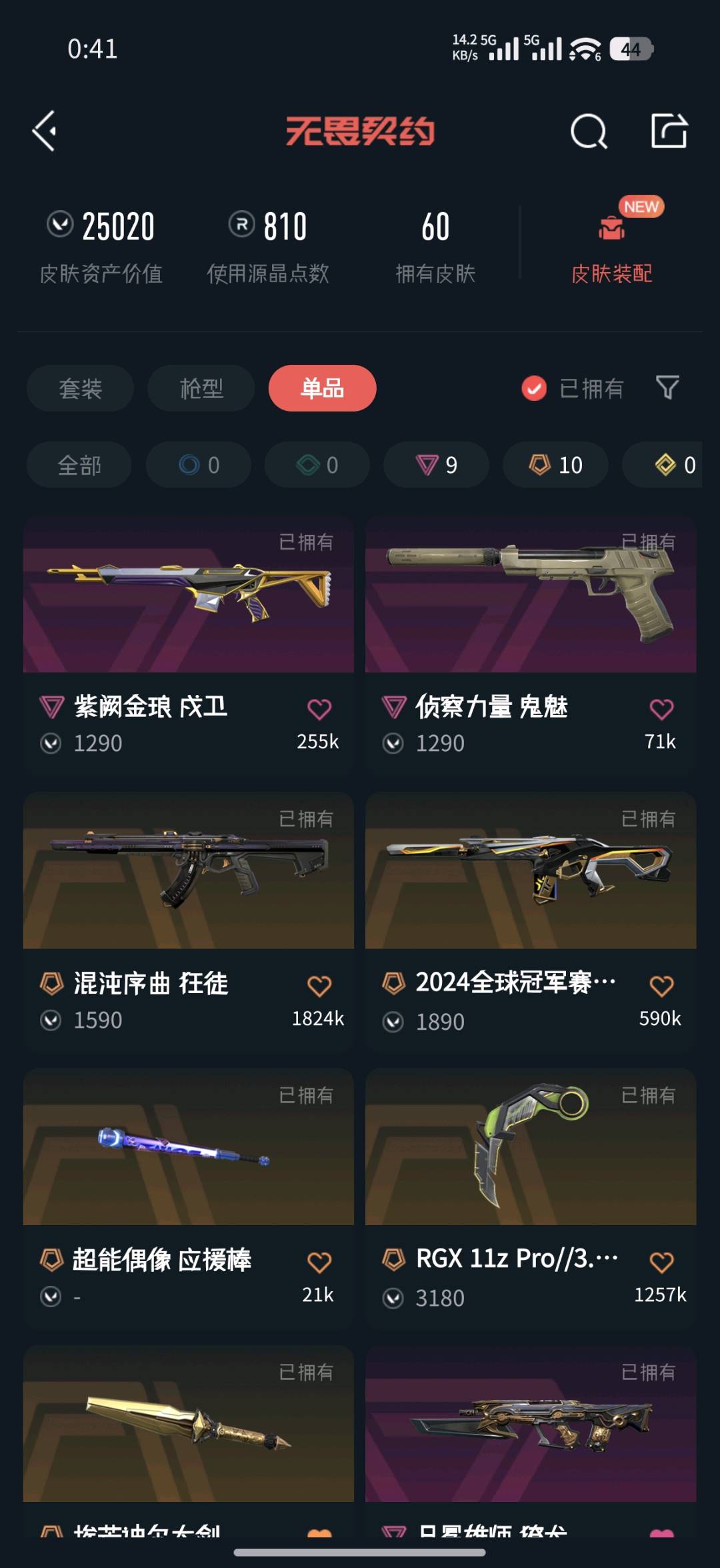Switch to the 套装 tab
The height and width of the screenshot is (1568, 720).
point(80,388)
